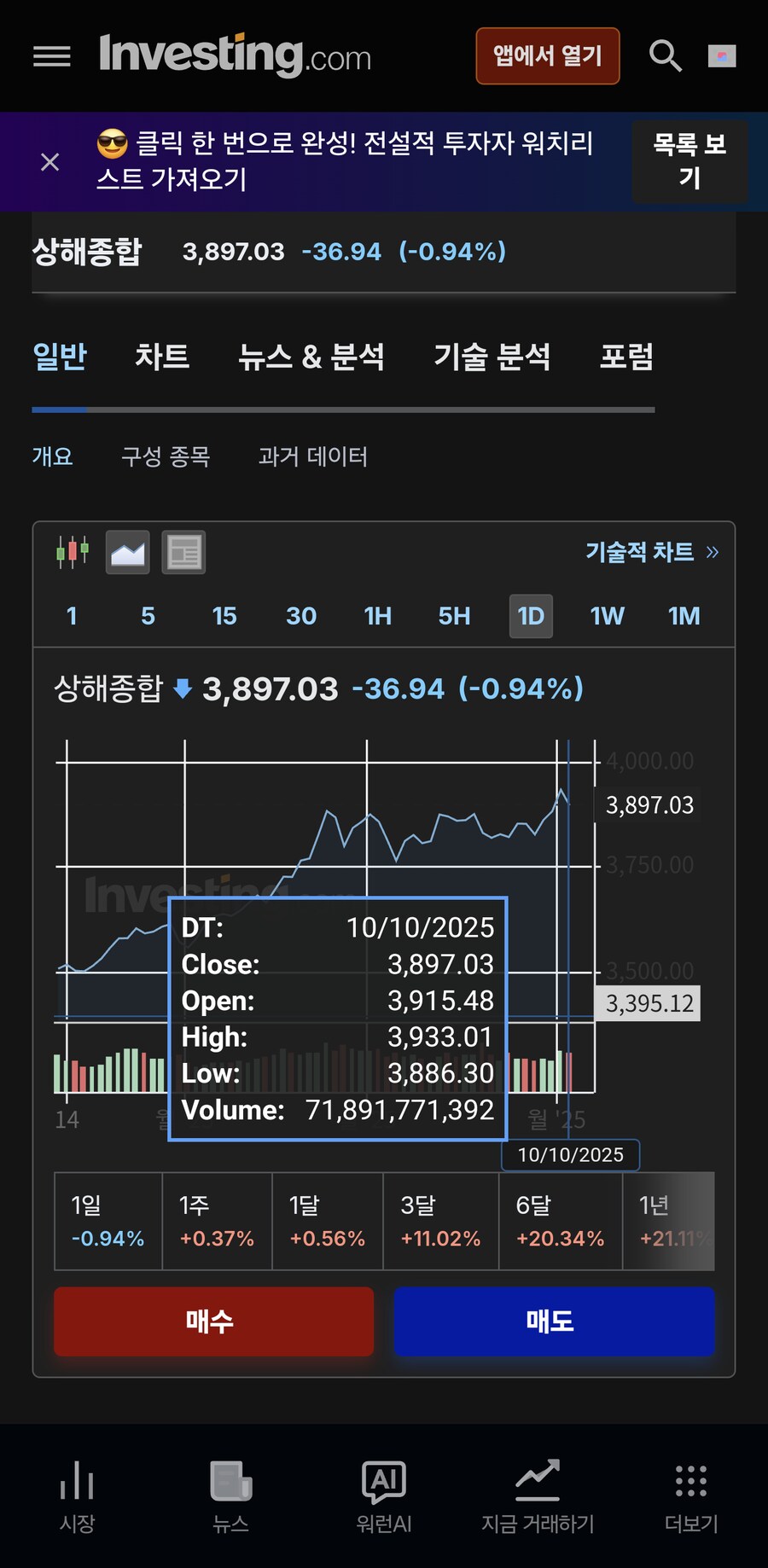Set the chart interval to 1W

(607, 616)
